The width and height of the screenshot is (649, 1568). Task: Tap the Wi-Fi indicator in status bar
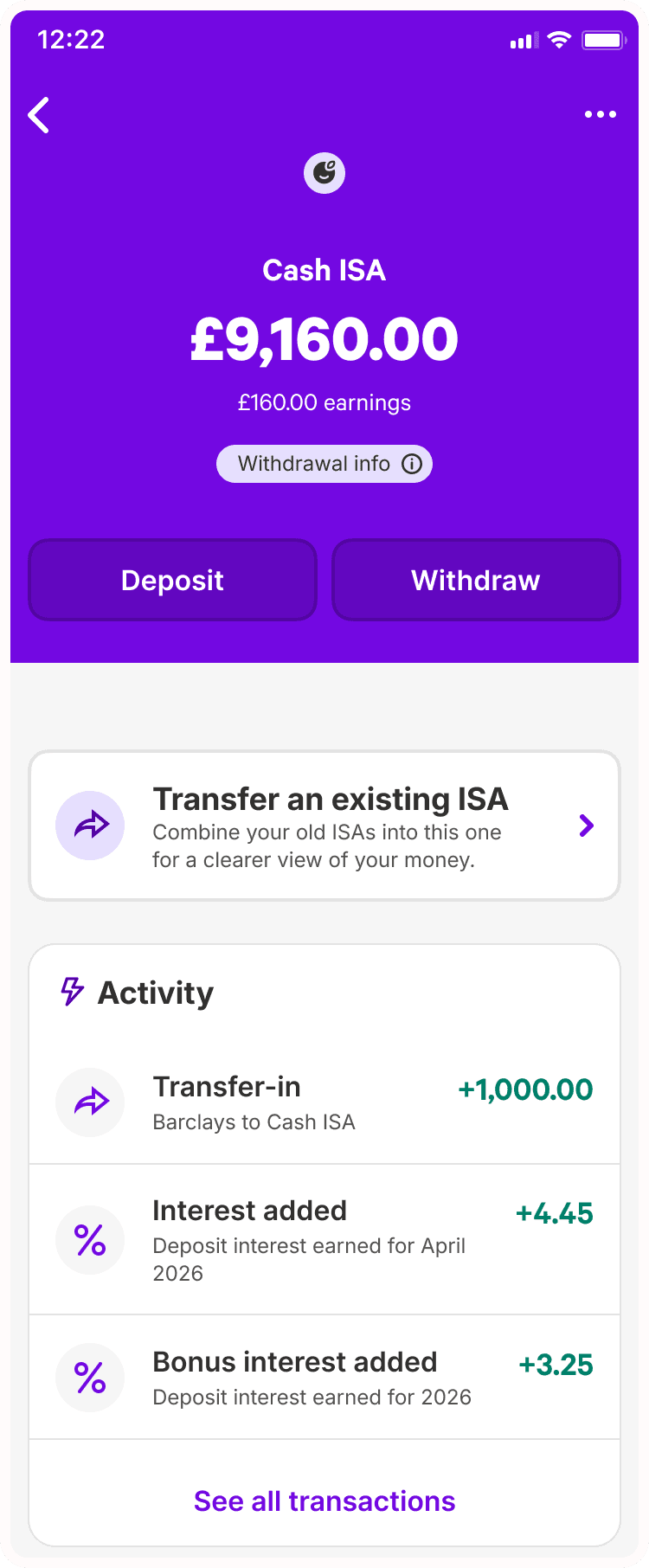click(558, 39)
